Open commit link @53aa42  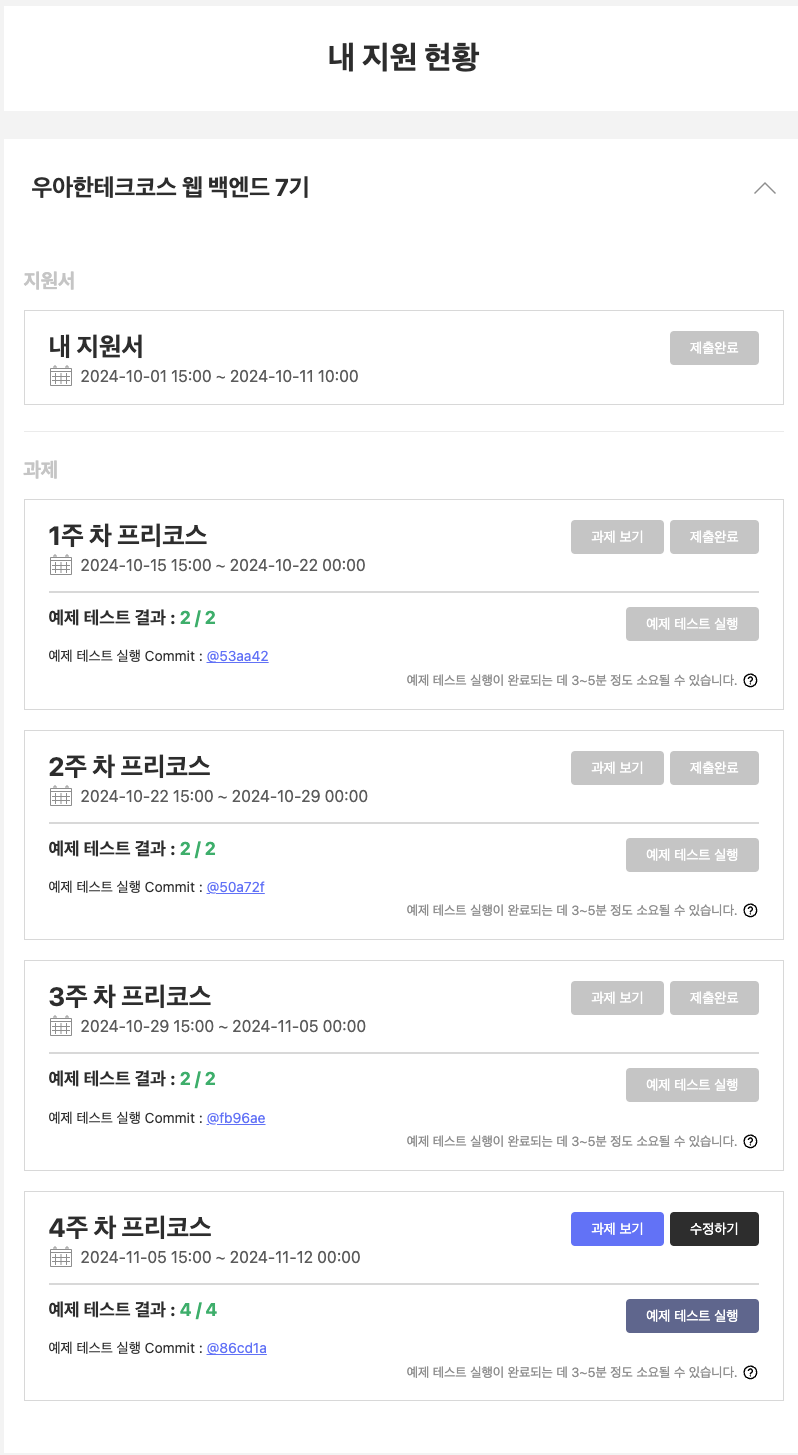click(237, 657)
